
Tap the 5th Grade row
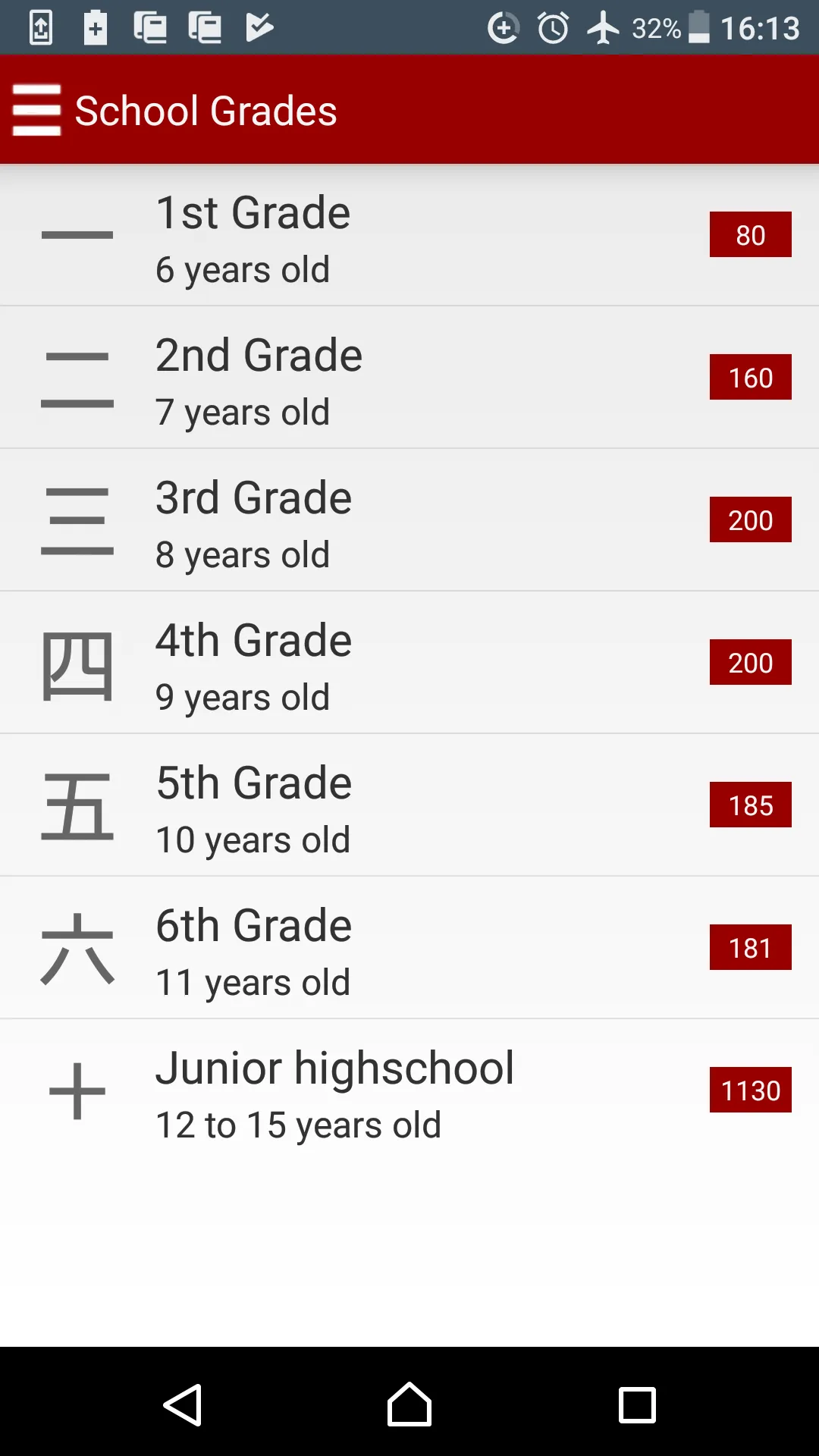coord(409,805)
